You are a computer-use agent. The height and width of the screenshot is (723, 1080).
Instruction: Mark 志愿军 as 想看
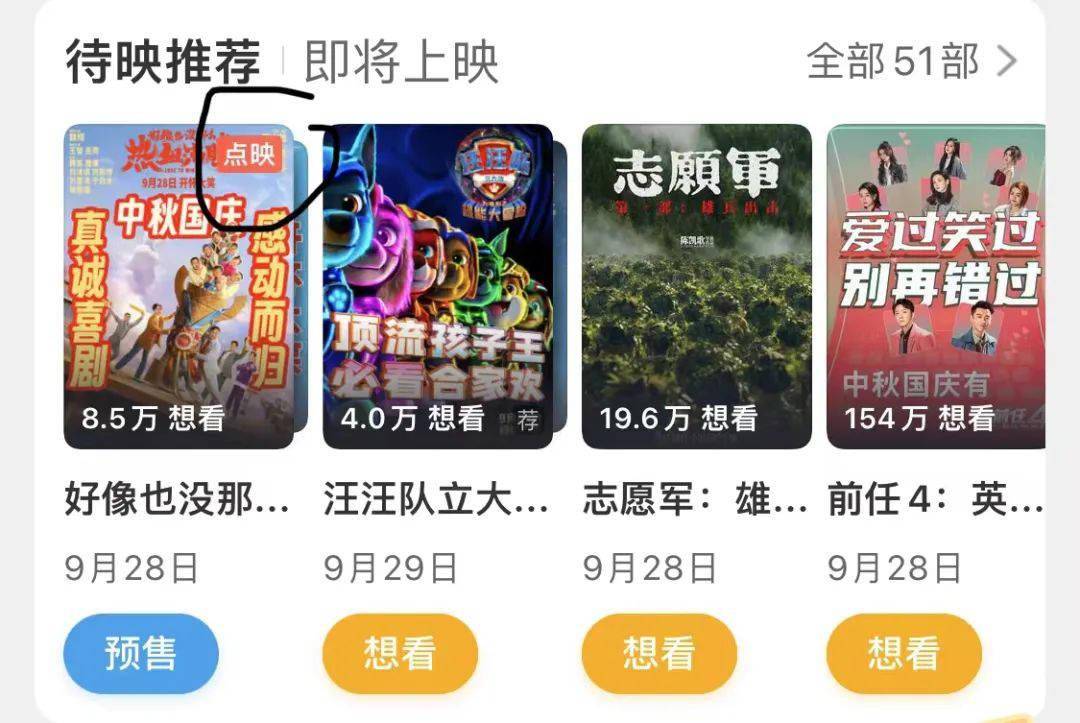[x=659, y=654]
